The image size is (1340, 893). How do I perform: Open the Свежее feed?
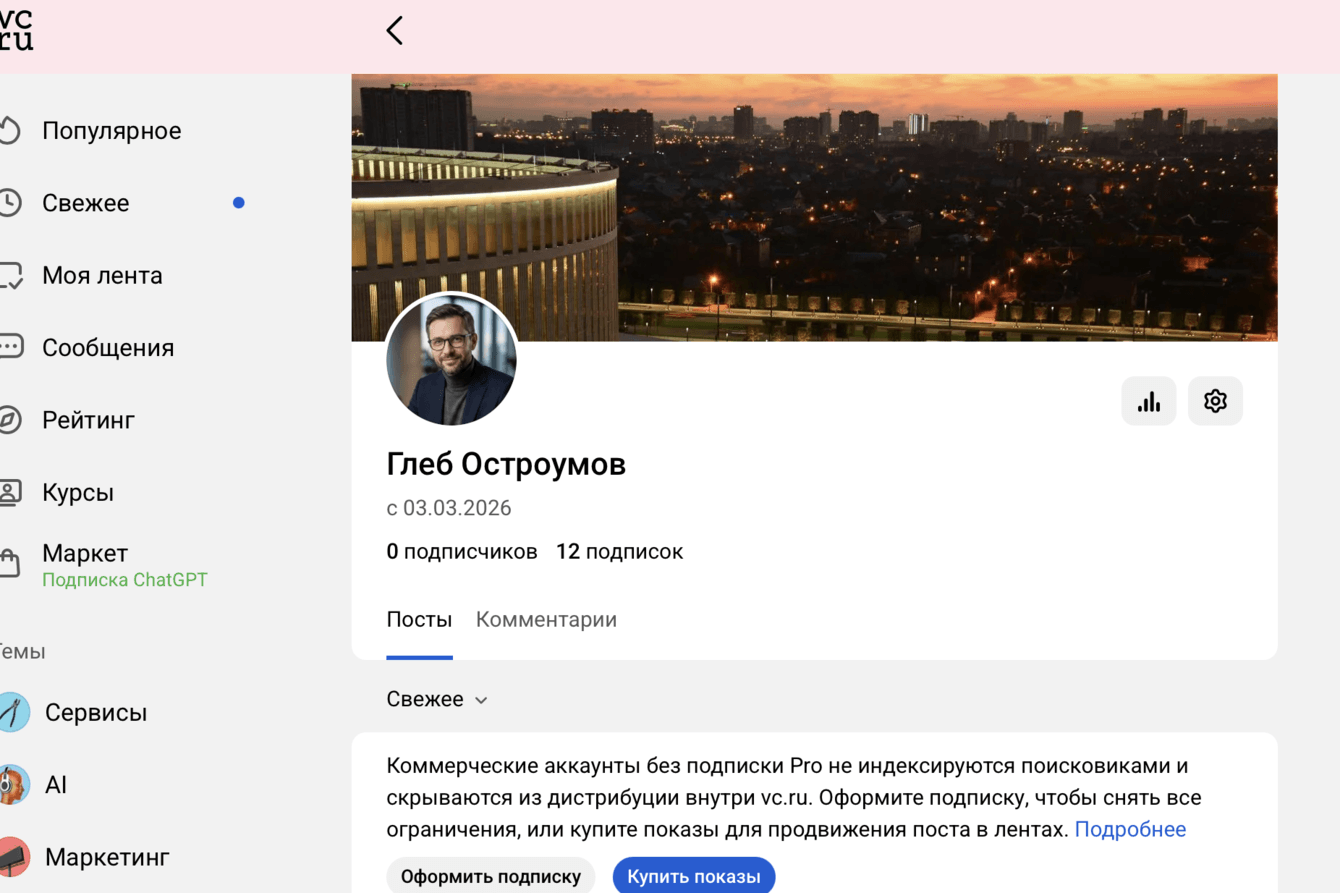86,203
